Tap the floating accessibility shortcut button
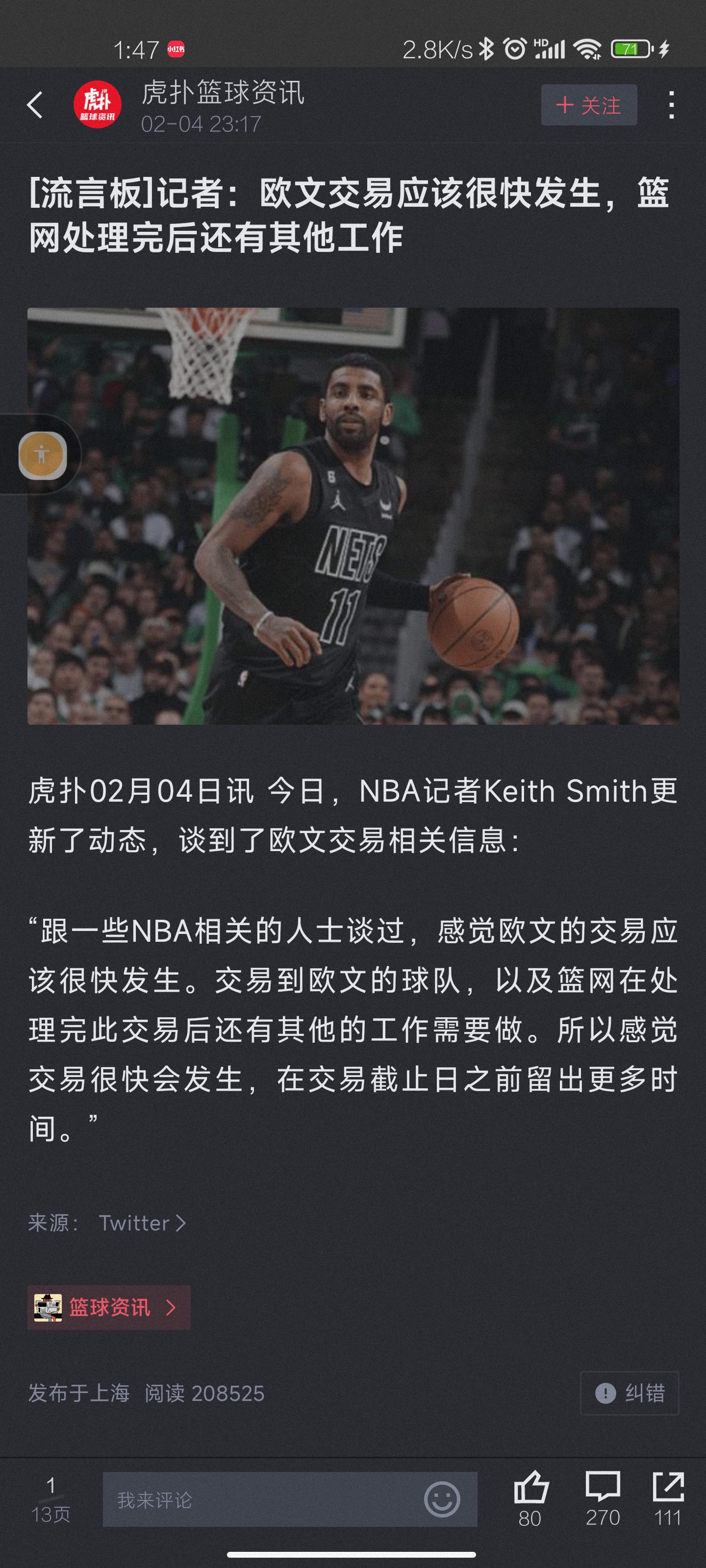Image resolution: width=706 pixels, height=1568 pixels. coord(42,455)
